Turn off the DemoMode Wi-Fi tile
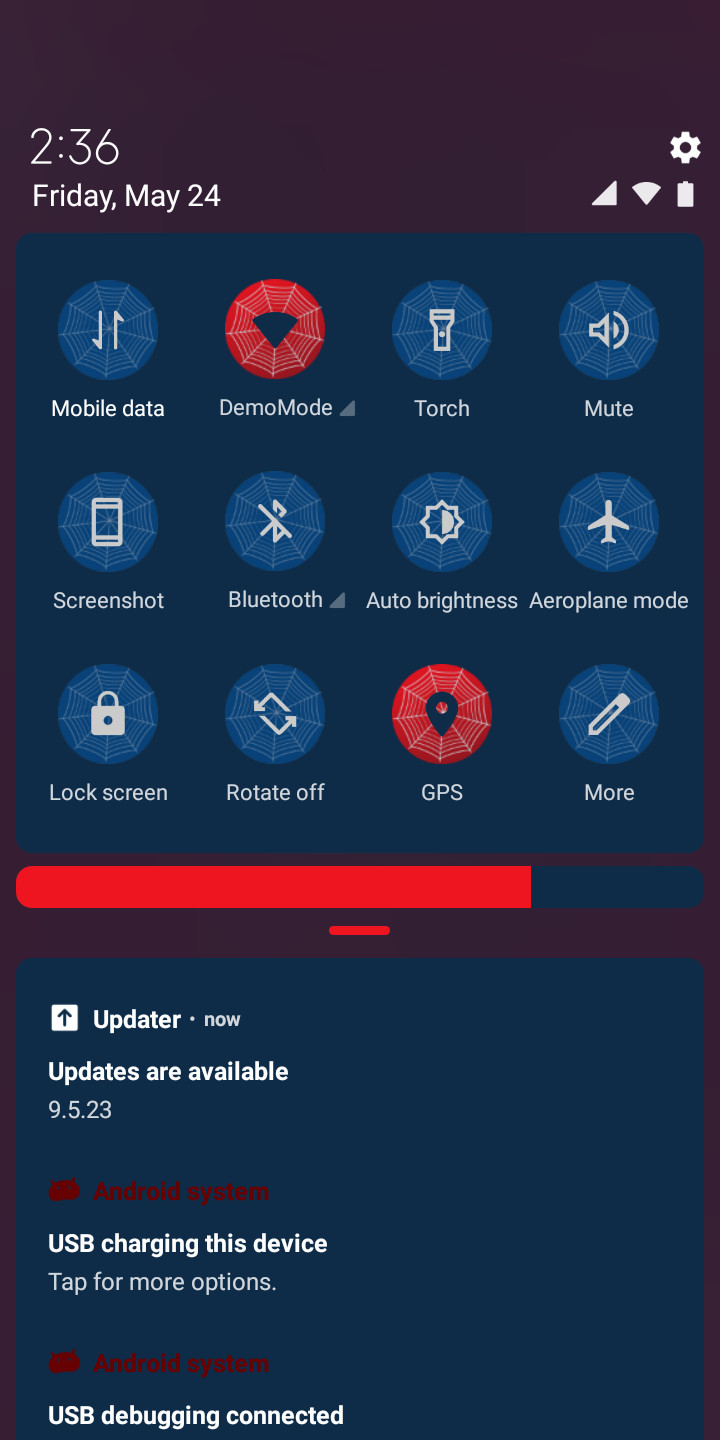 point(275,329)
